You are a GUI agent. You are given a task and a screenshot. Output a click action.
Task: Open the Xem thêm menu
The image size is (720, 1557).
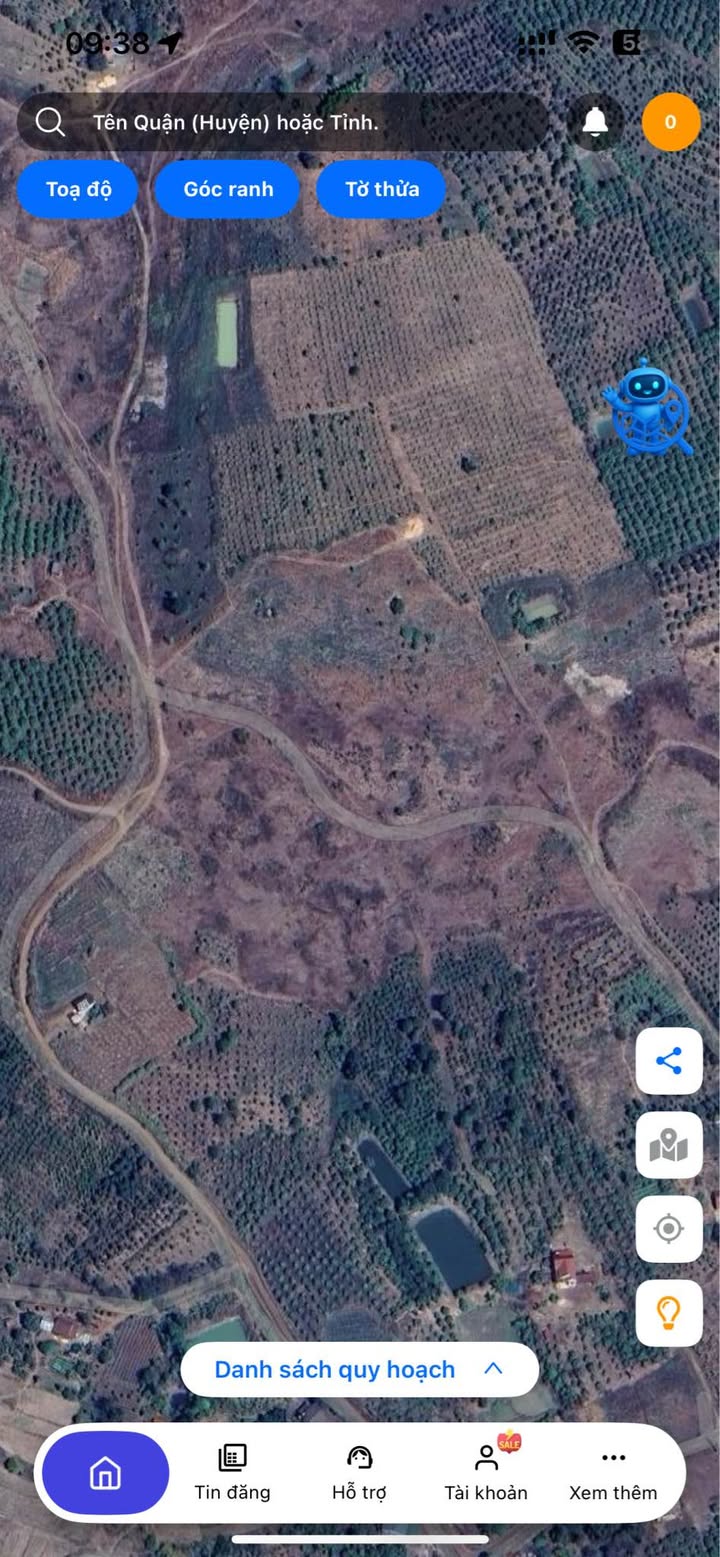click(x=613, y=1473)
